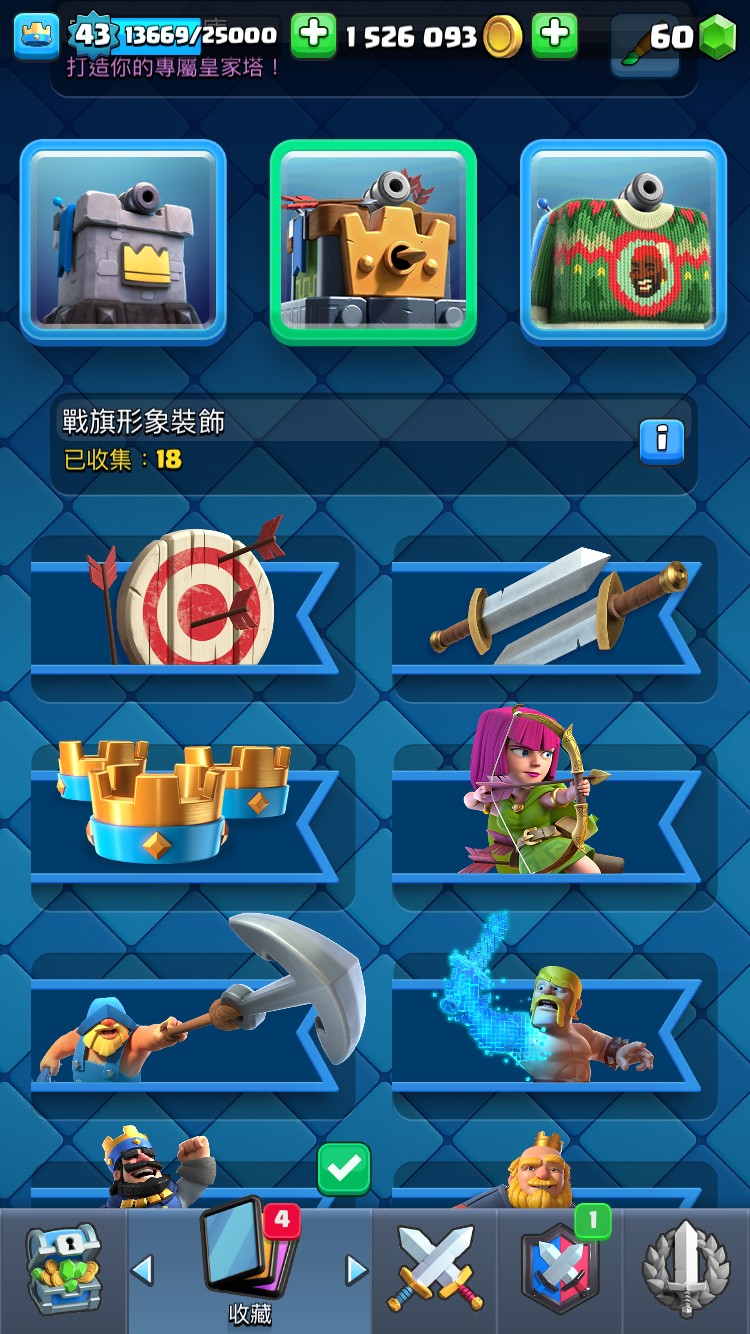
Task: Tap the right arrow next to 收藏
Action: 357,1270
